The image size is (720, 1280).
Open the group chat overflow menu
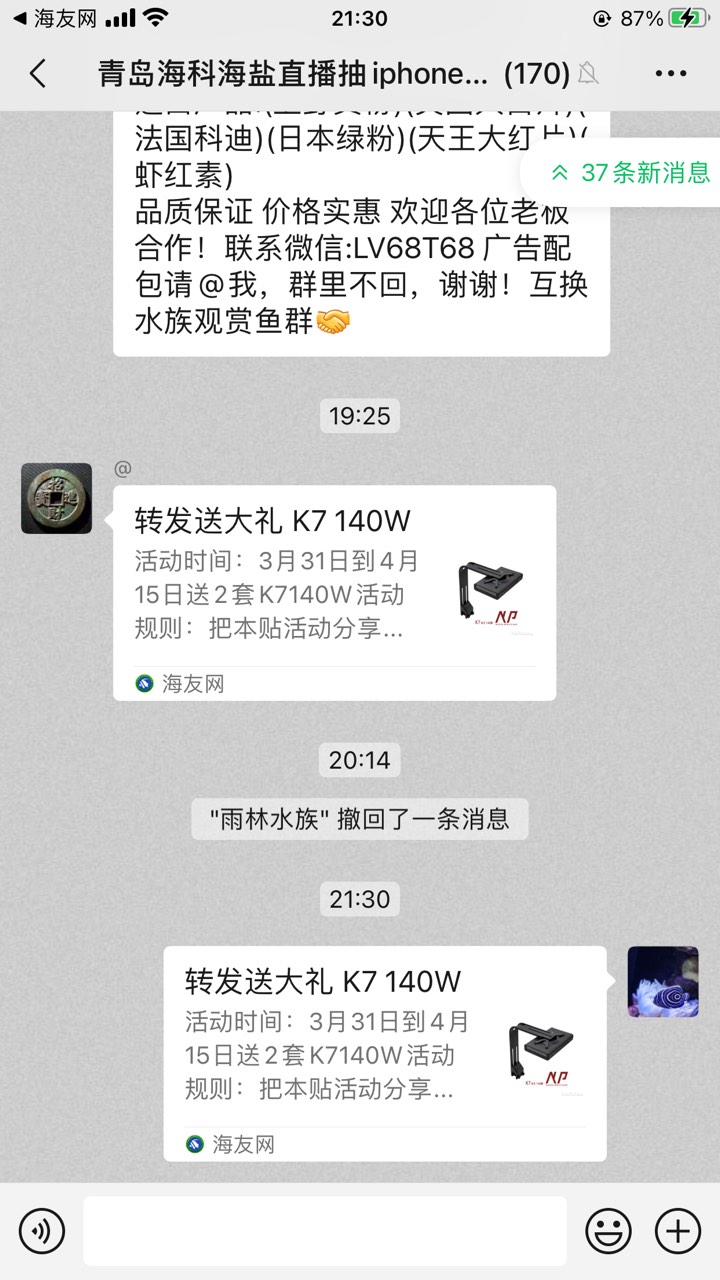tap(670, 73)
